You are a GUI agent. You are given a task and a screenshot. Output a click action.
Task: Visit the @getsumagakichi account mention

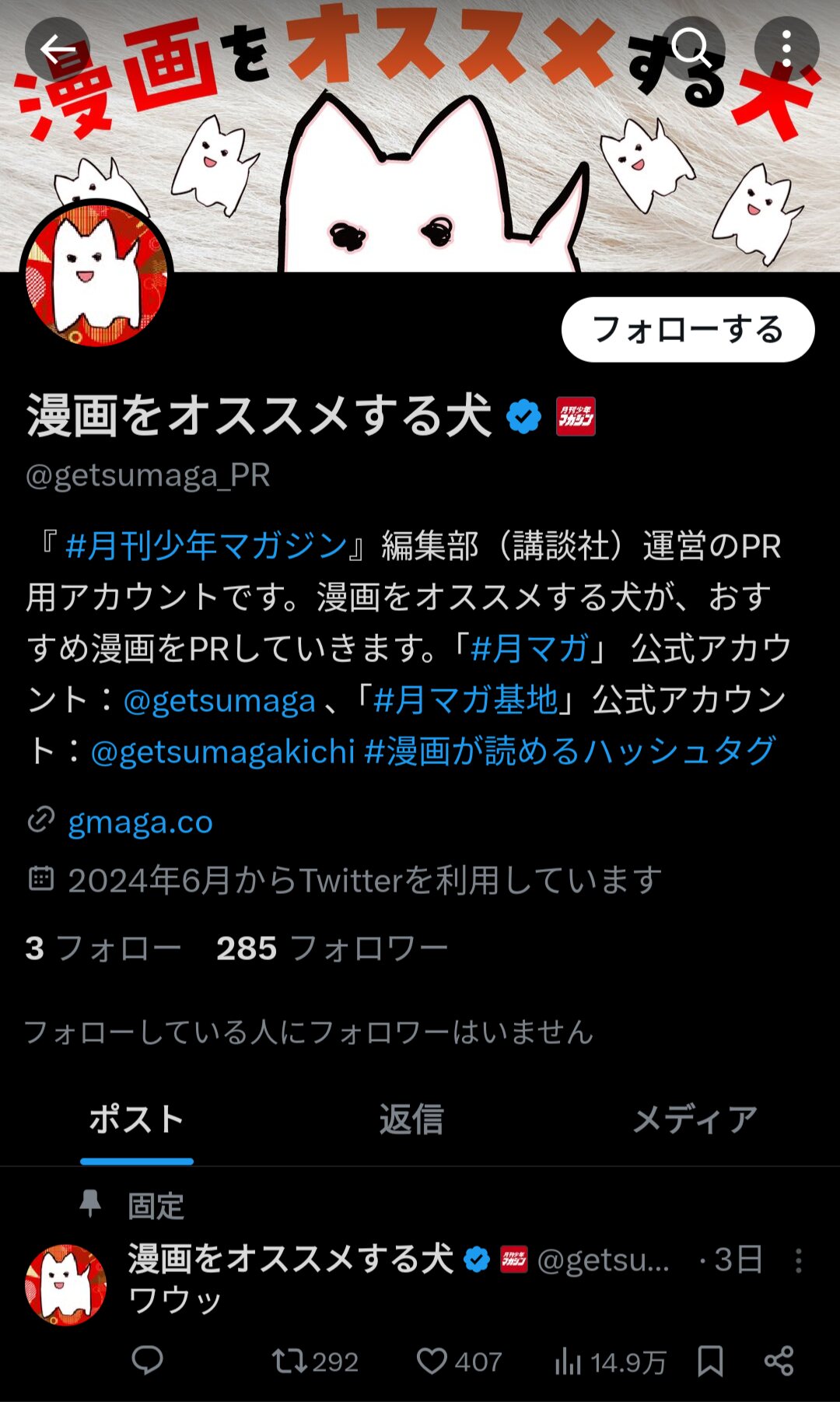click(222, 752)
